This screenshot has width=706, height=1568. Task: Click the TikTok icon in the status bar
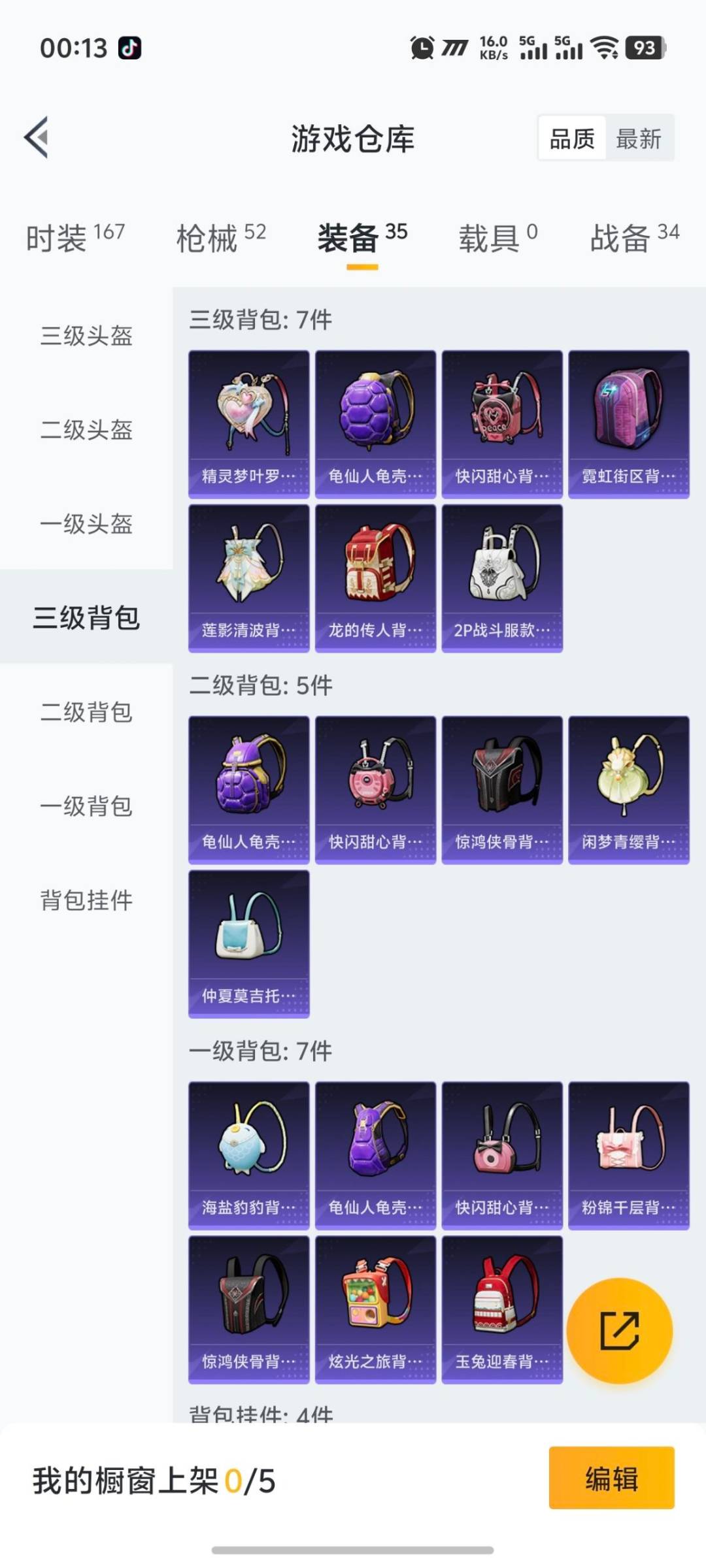coord(129,48)
